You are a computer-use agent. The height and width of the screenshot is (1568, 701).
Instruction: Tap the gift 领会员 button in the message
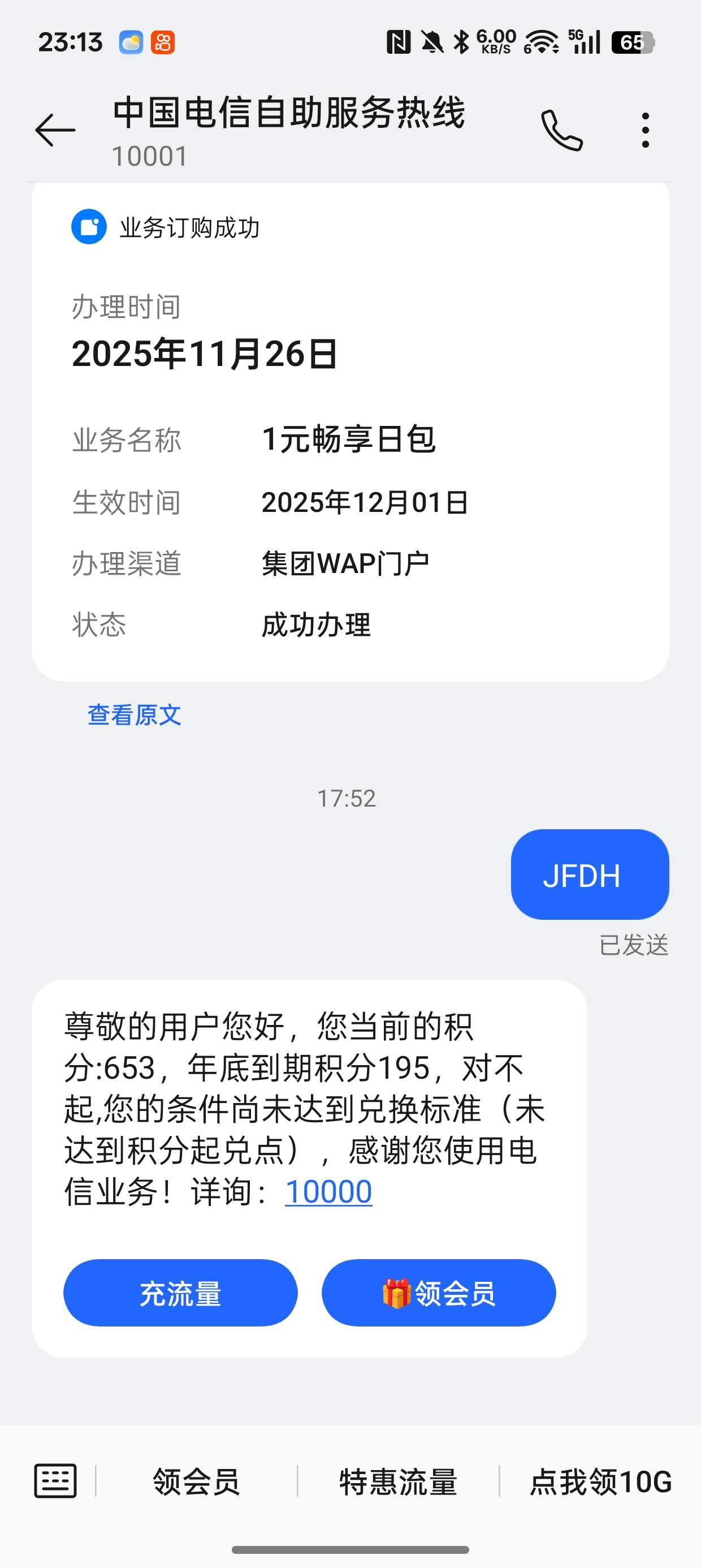point(438,1293)
